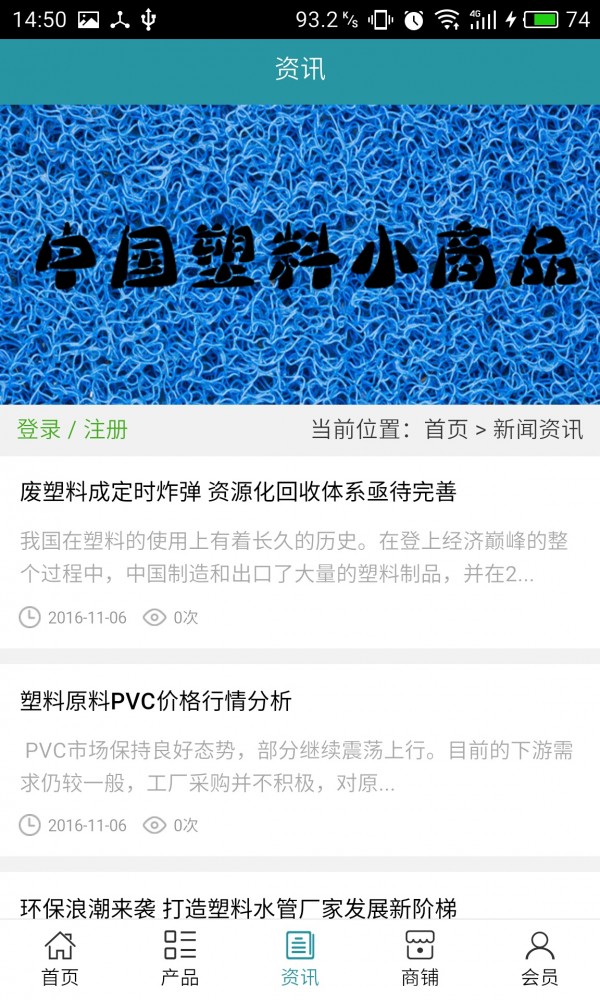Switch to the 产品 products tab
The width and height of the screenshot is (600, 1000).
(x=180, y=958)
